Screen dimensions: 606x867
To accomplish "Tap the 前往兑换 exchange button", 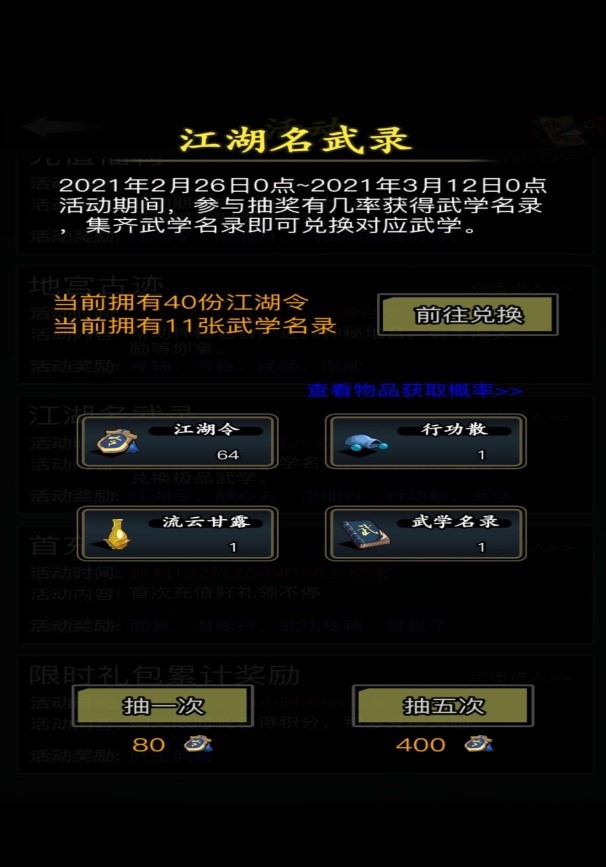I will (467, 314).
